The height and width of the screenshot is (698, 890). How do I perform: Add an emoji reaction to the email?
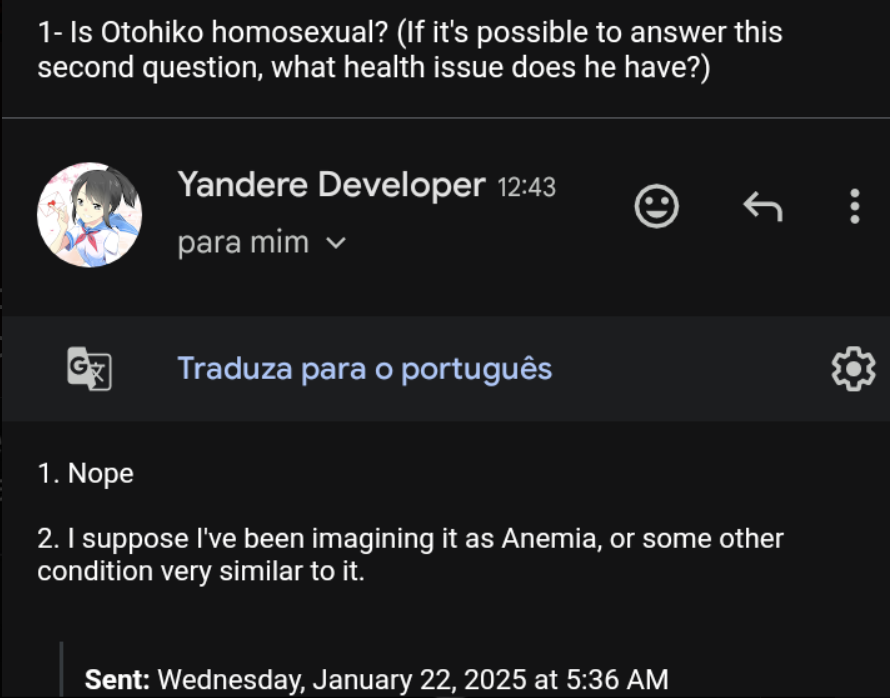point(657,207)
